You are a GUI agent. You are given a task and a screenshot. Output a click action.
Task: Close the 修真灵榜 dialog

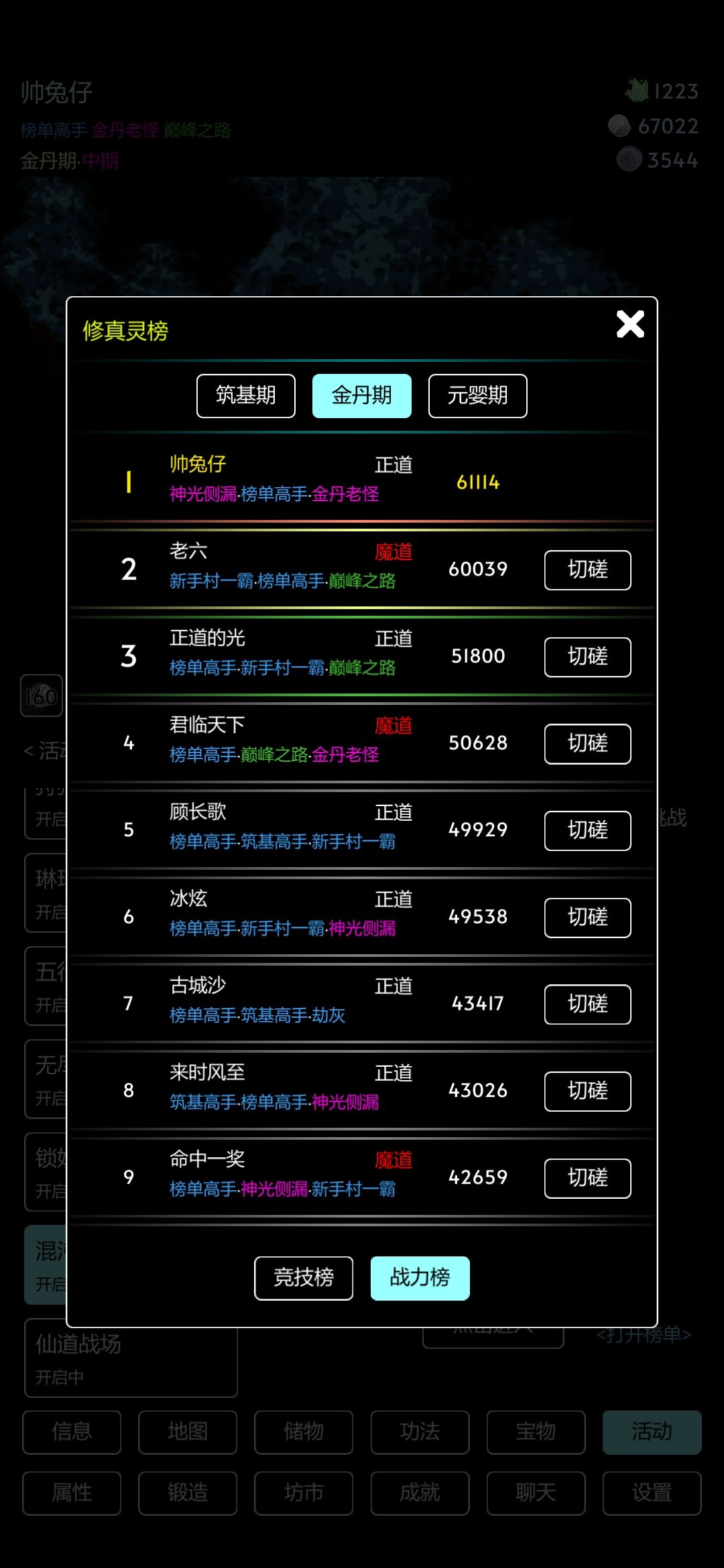pyautogui.click(x=630, y=324)
